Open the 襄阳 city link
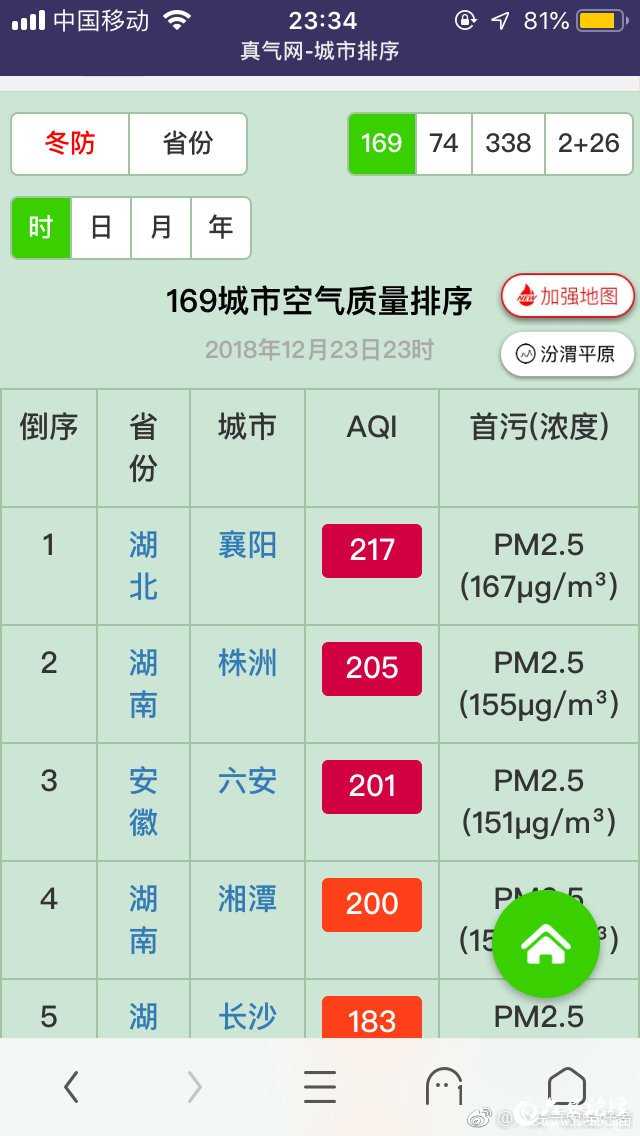 tap(247, 546)
